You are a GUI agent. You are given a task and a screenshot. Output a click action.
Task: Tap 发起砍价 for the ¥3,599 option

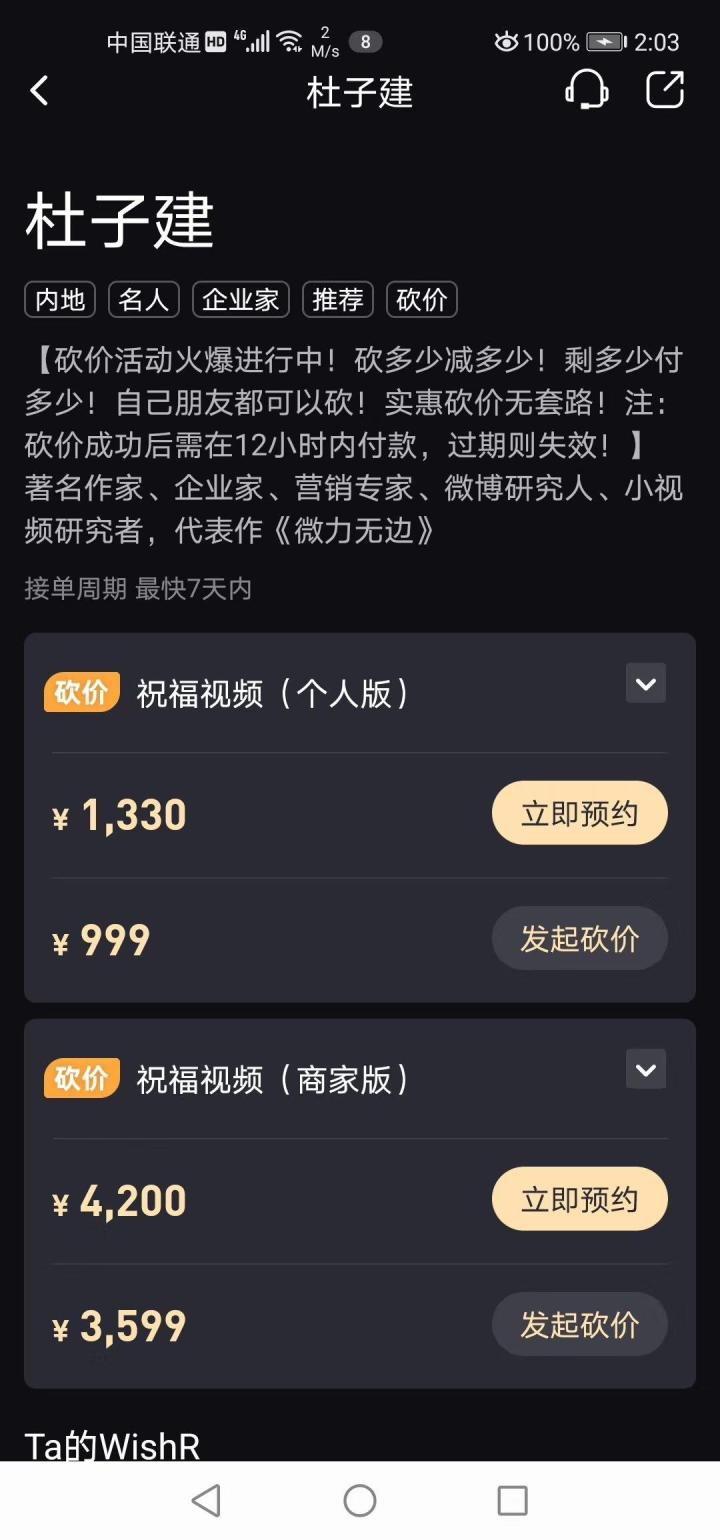580,1324
